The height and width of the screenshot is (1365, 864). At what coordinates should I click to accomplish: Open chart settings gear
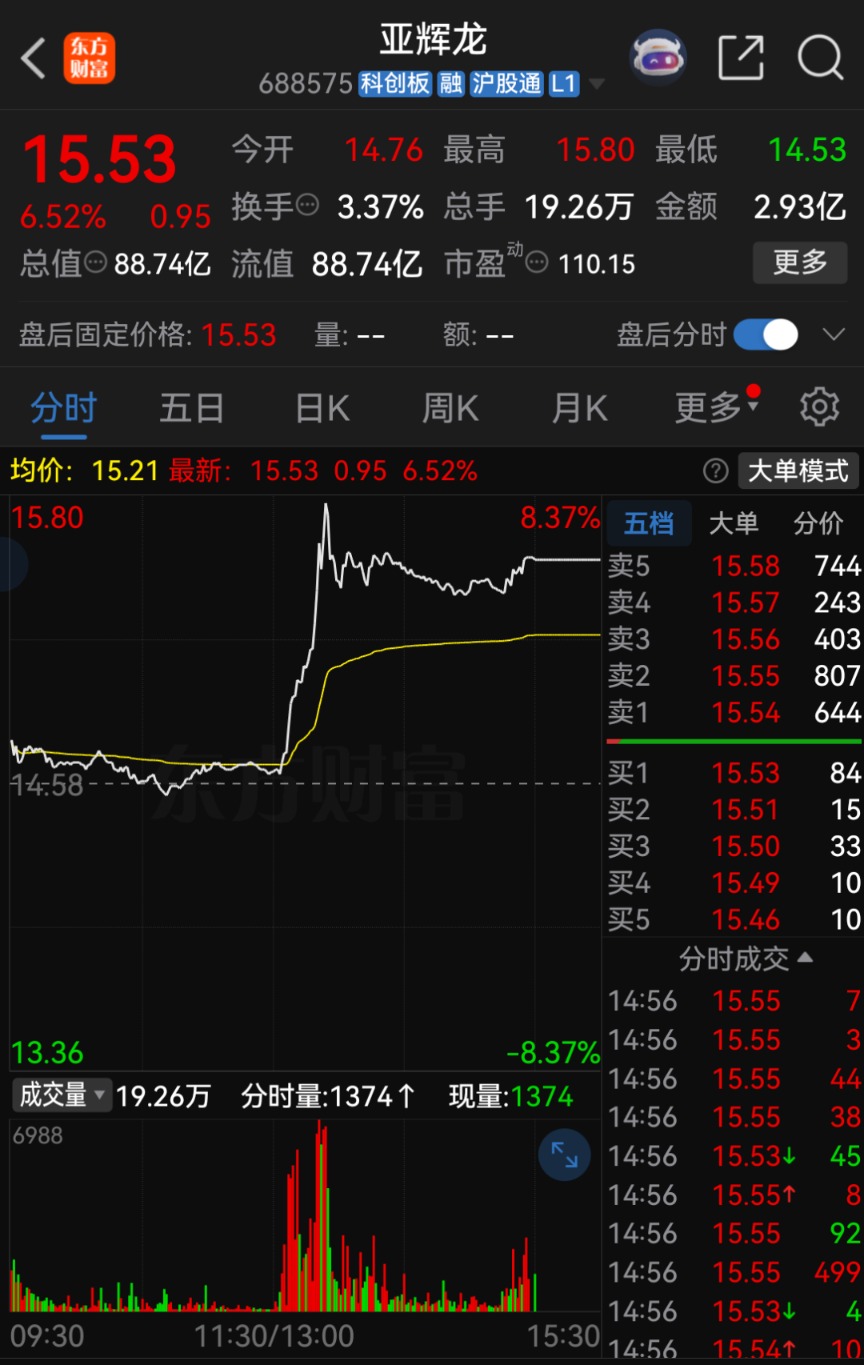point(819,408)
